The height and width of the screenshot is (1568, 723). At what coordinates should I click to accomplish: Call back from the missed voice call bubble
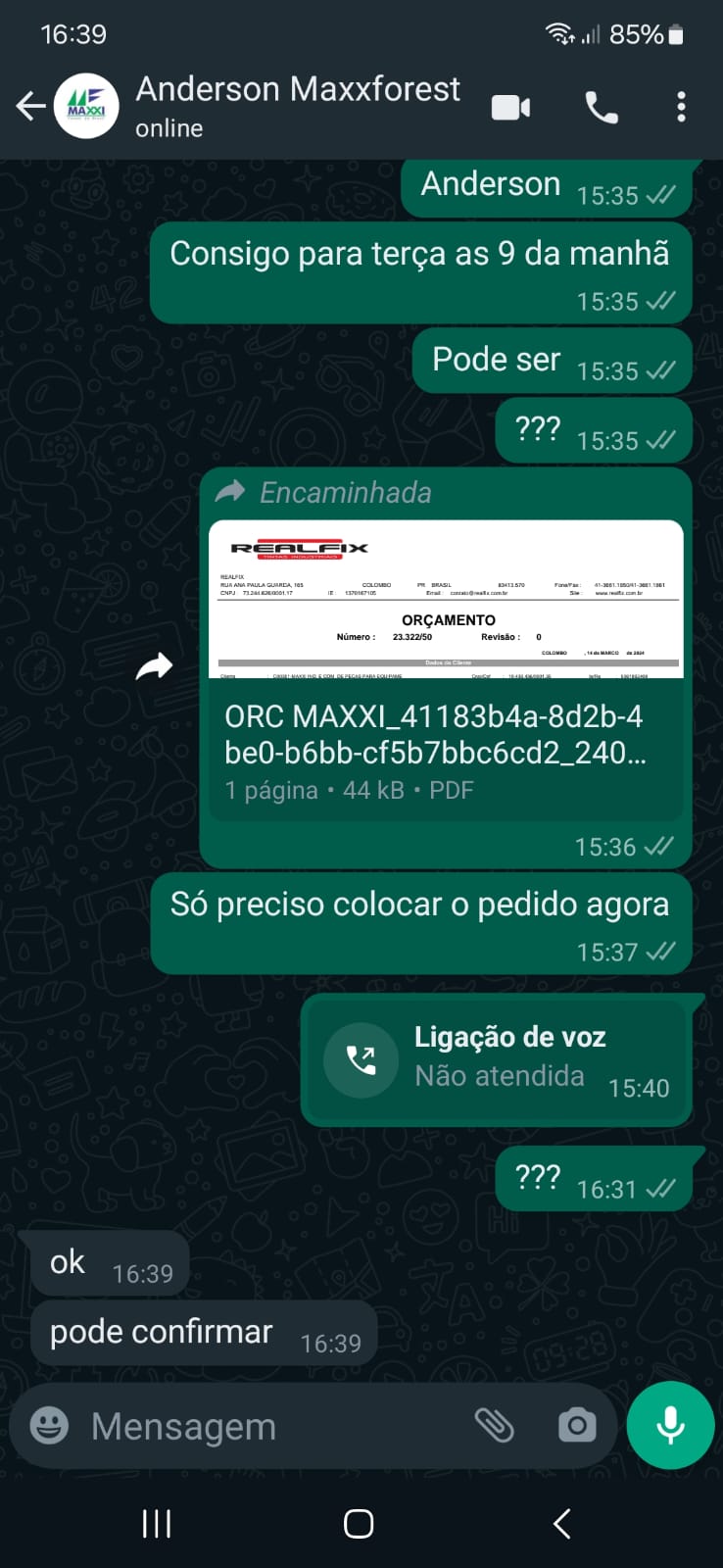tap(361, 1059)
